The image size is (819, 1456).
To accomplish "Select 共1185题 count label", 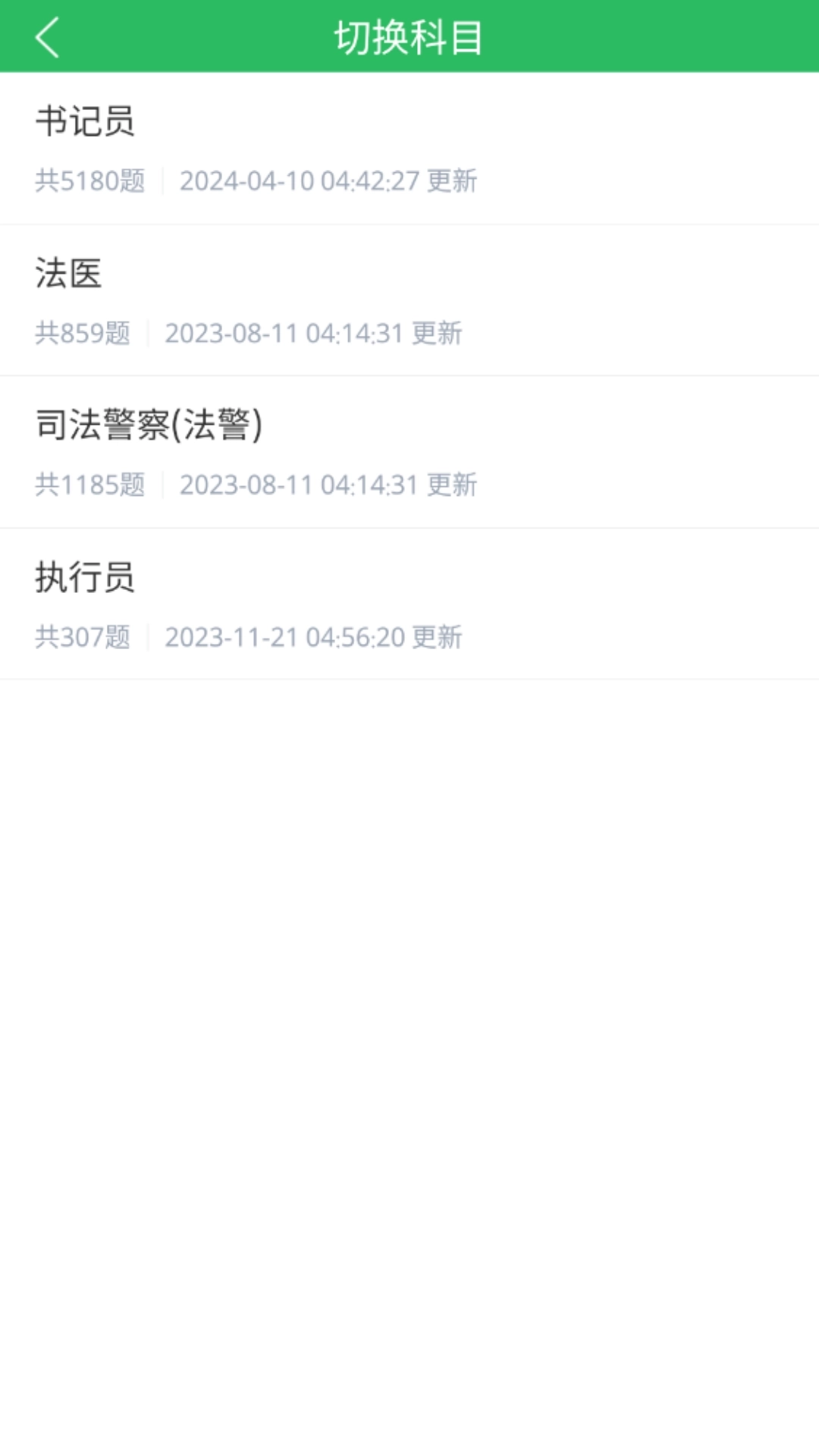I will 90,484.
